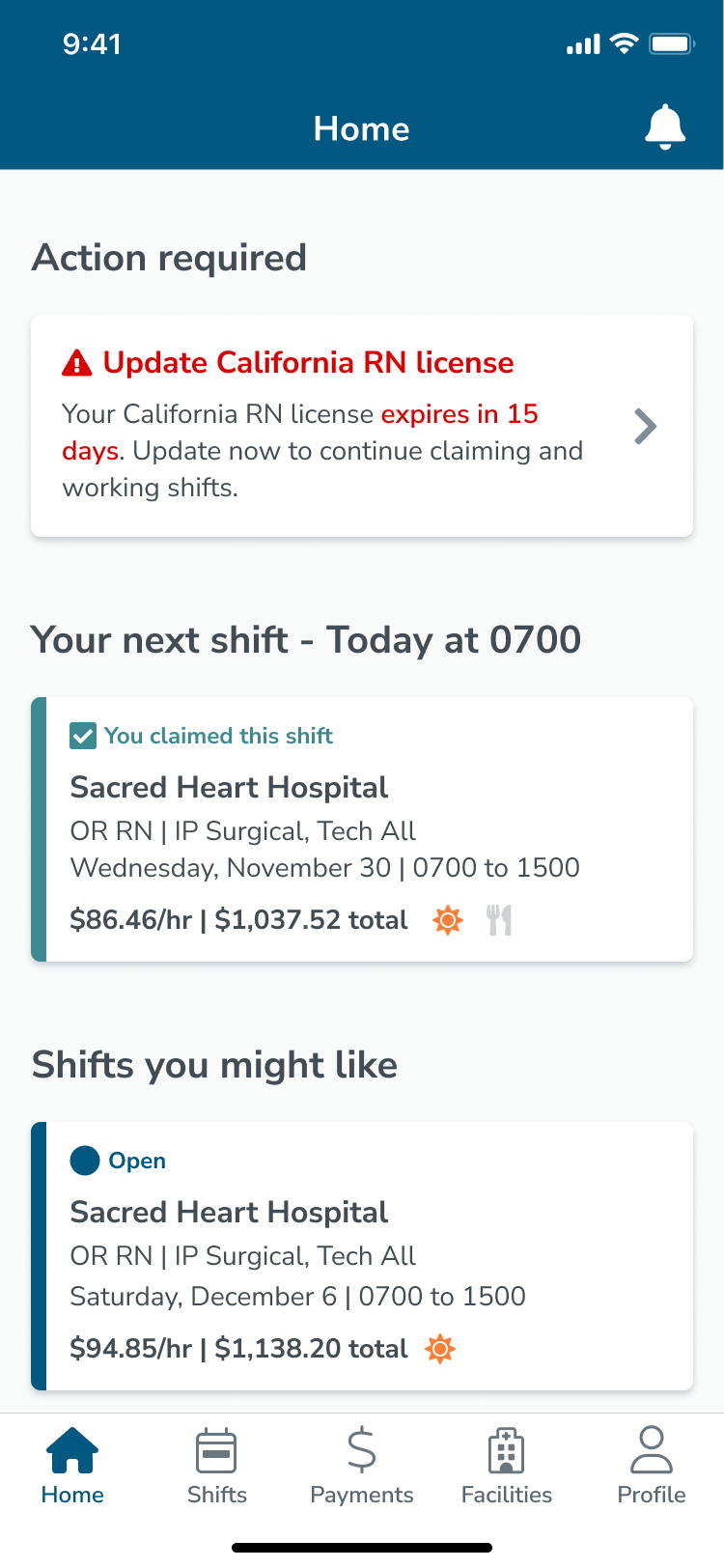The width and height of the screenshot is (724, 1568).
Task: Open the Facilities tab
Action: pos(507,1467)
